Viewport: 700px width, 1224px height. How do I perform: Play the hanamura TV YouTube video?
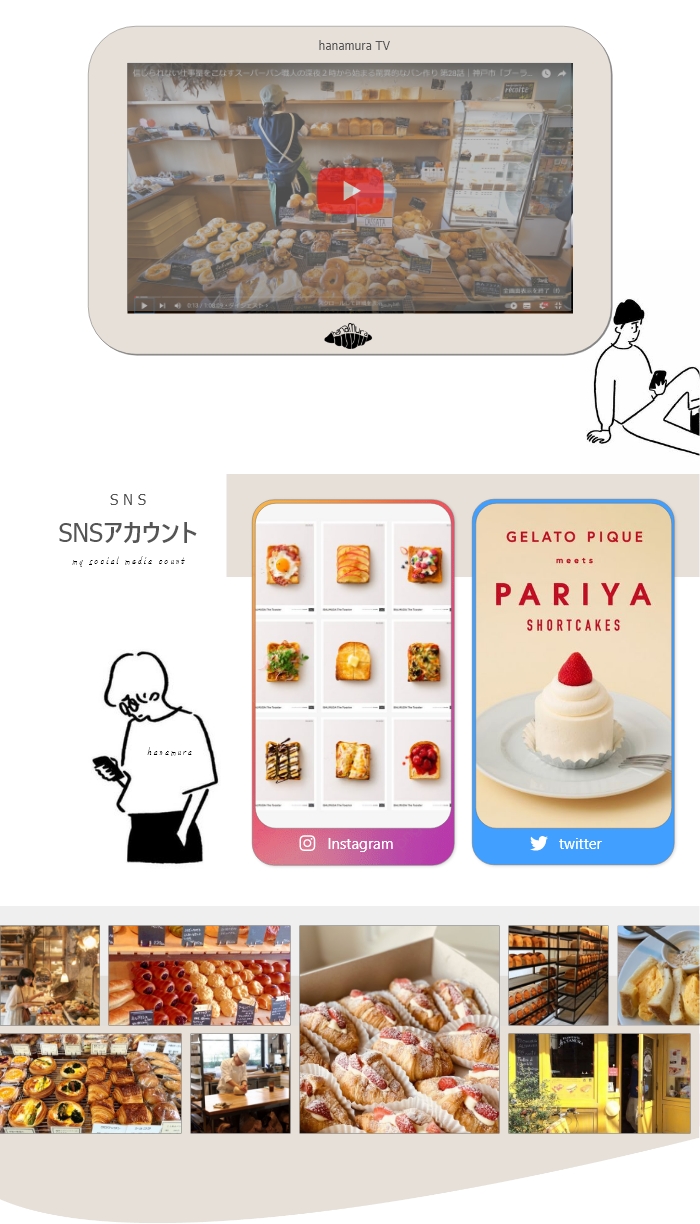[350, 190]
